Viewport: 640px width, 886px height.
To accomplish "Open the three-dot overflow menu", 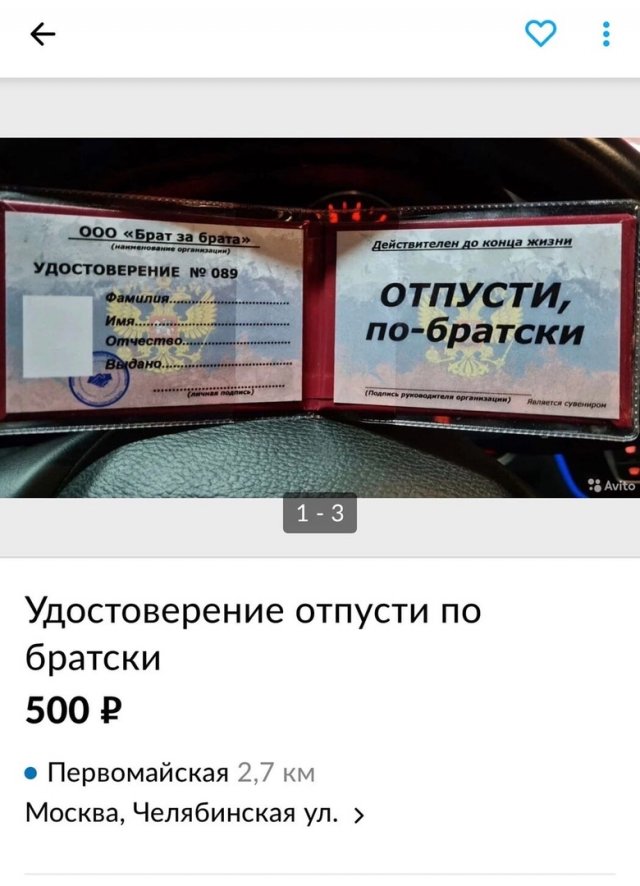I will point(606,35).
